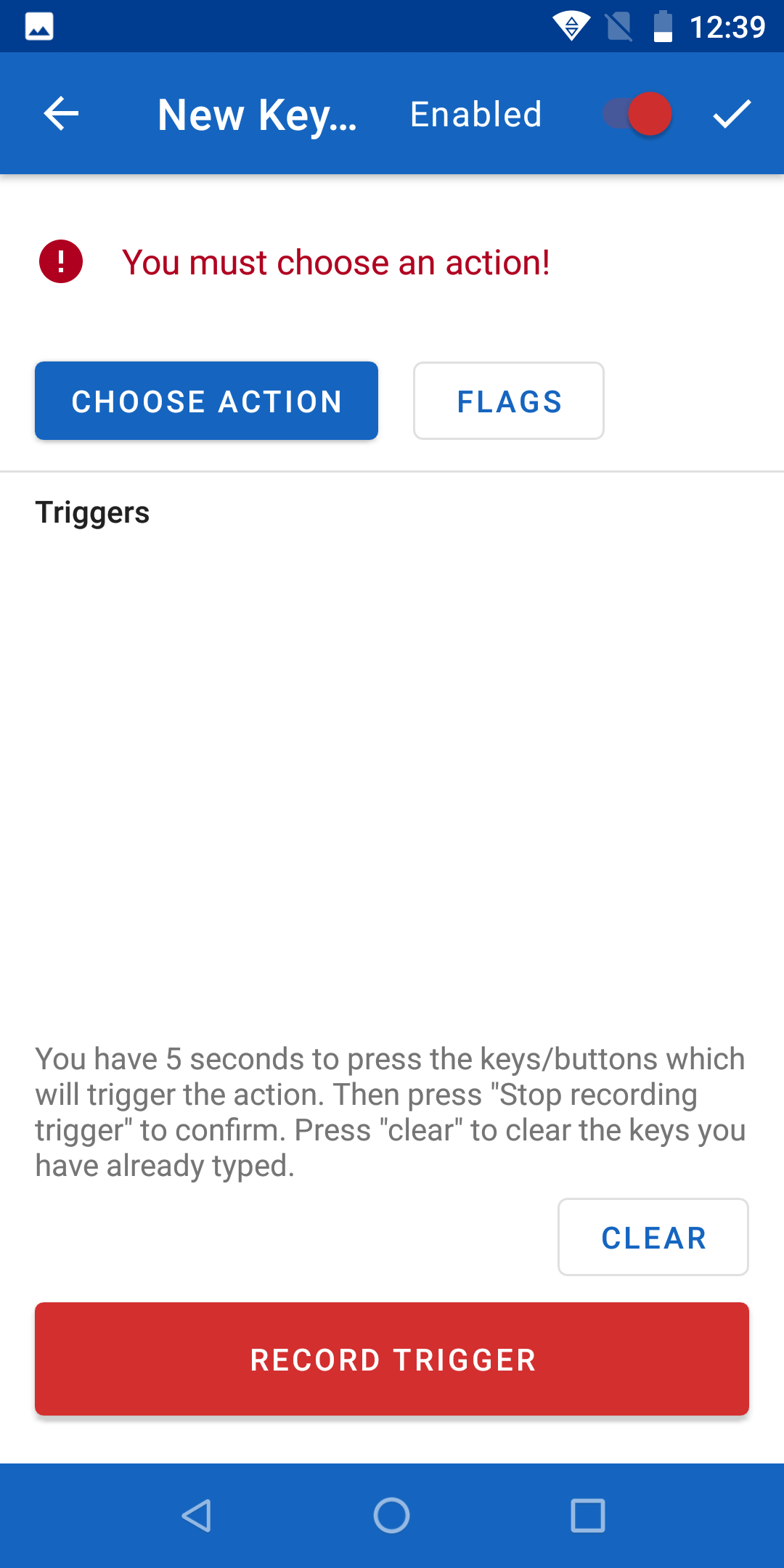Viewport: 784px width, 1568px height.
Task: Clear the recorded trigger keys
Action: [x=653, y=1237]
